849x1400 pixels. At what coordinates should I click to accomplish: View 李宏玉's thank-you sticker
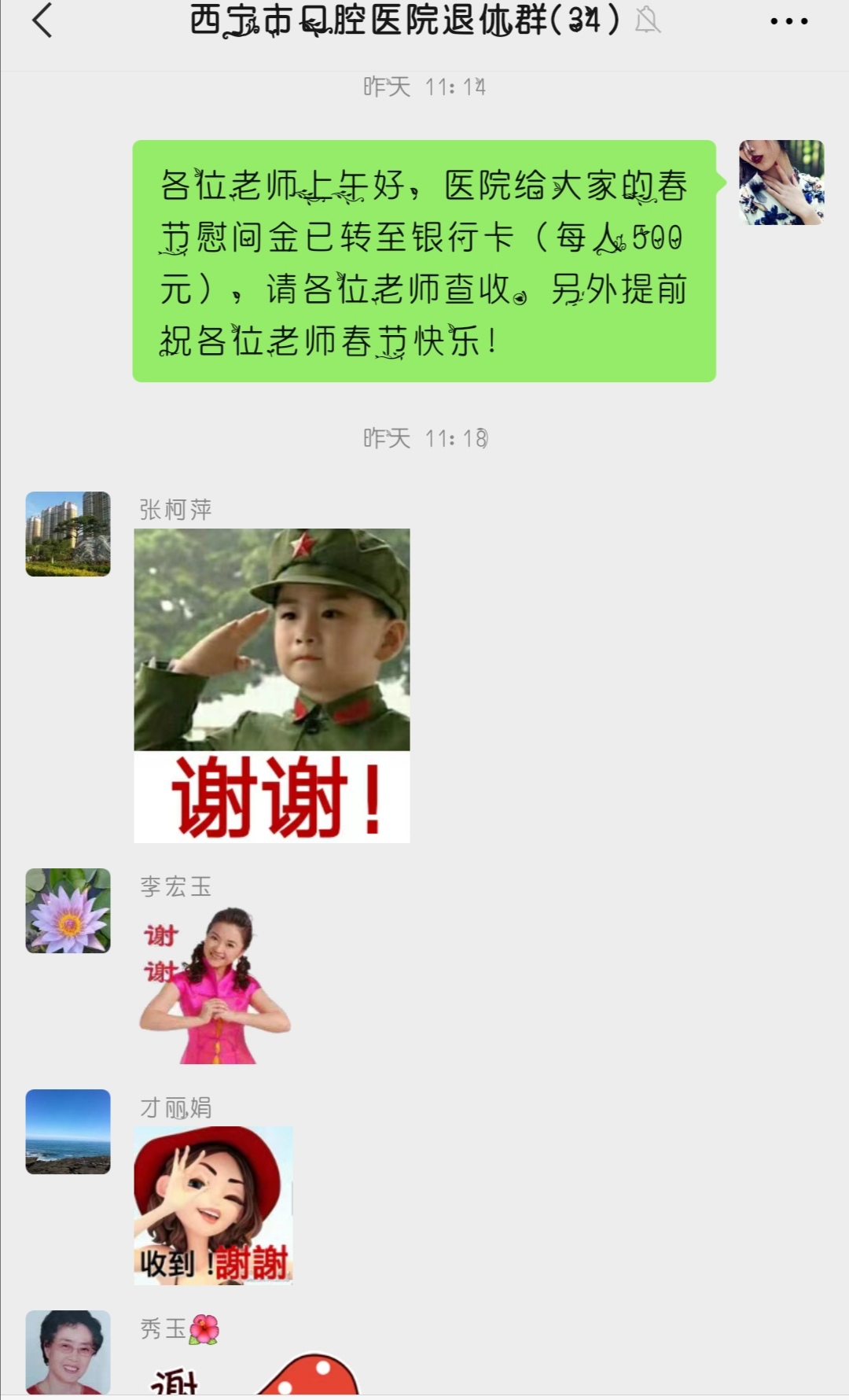[x=215, y=985]
